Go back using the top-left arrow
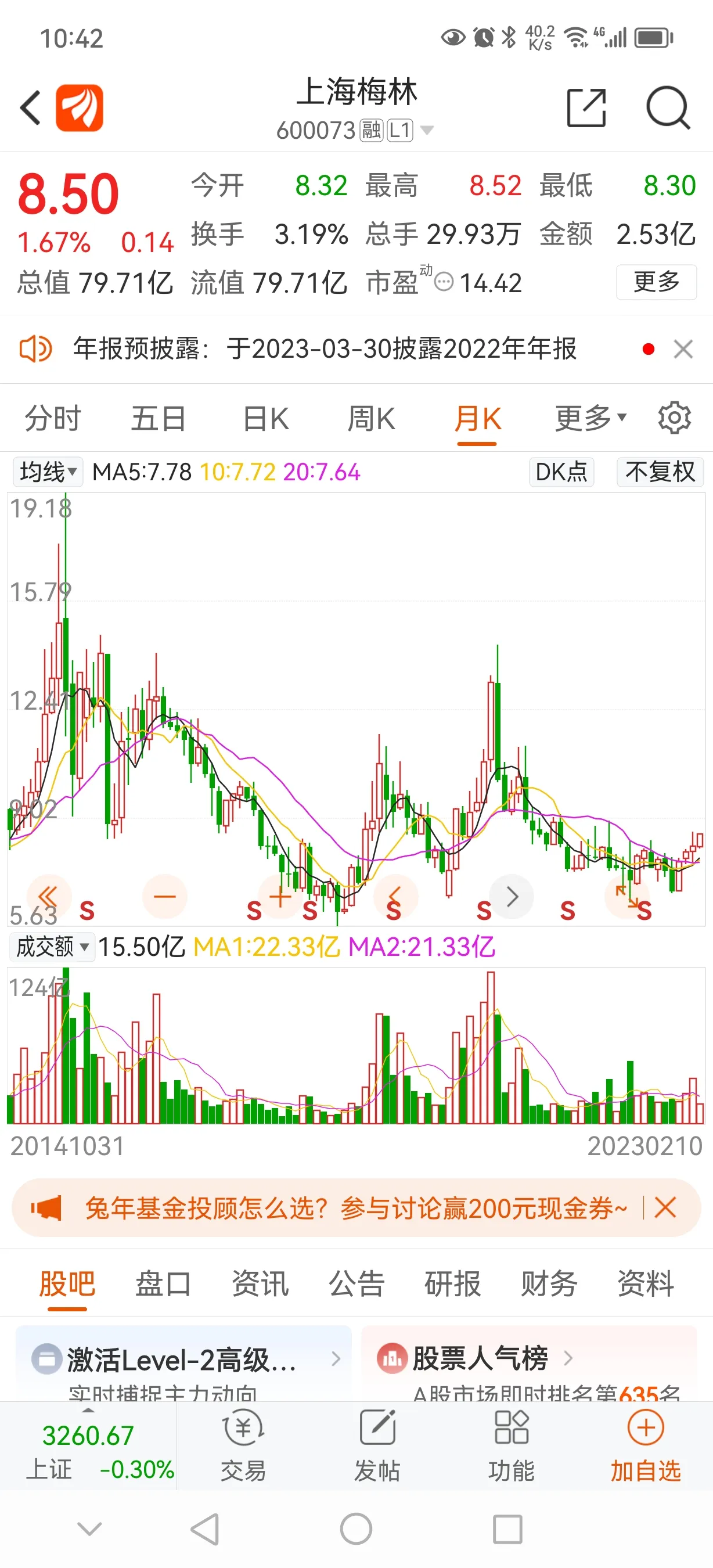Viewport: 713px width, 1568px height. [x=30, y=108]
